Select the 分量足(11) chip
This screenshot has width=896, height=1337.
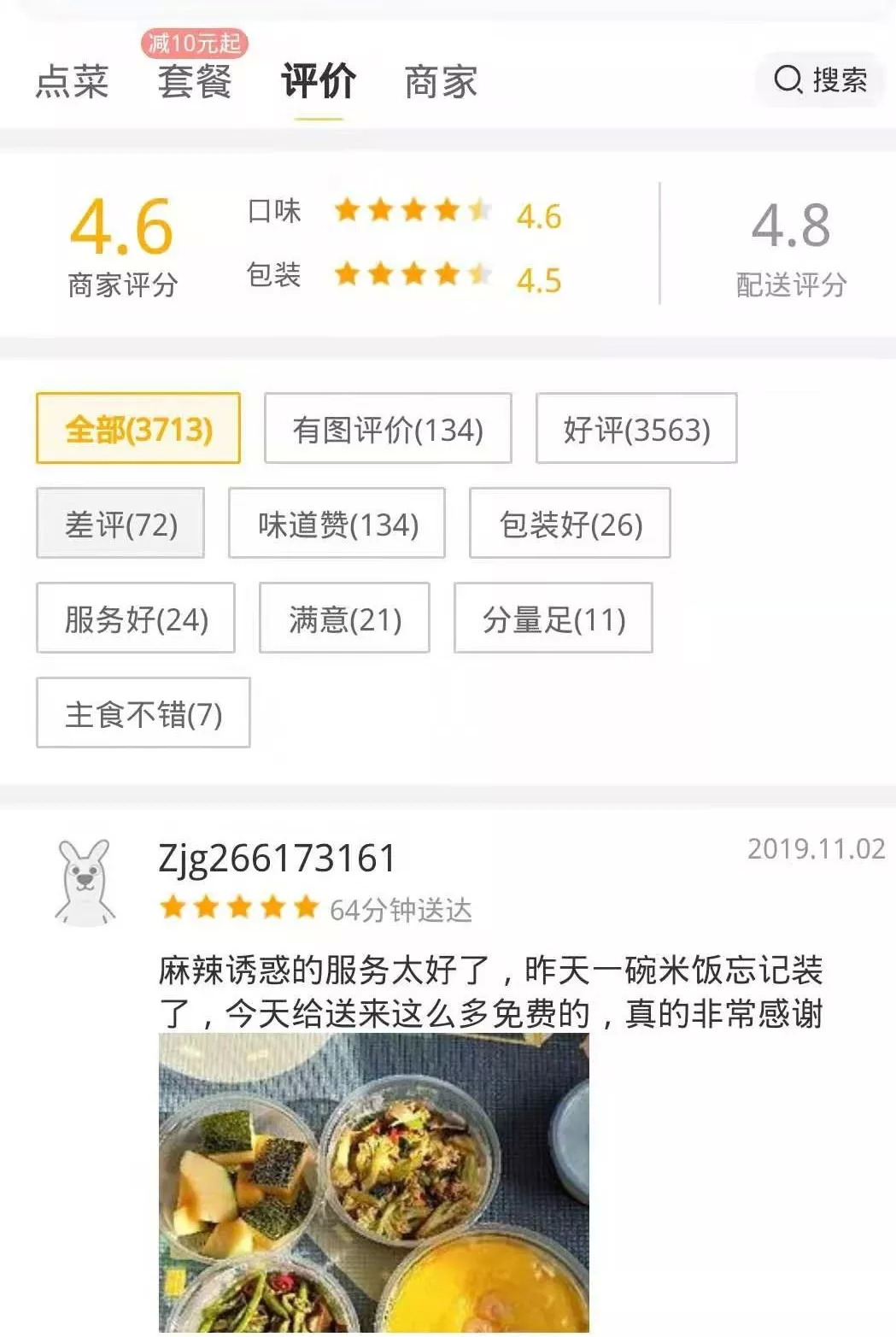(x=553, y=619)
